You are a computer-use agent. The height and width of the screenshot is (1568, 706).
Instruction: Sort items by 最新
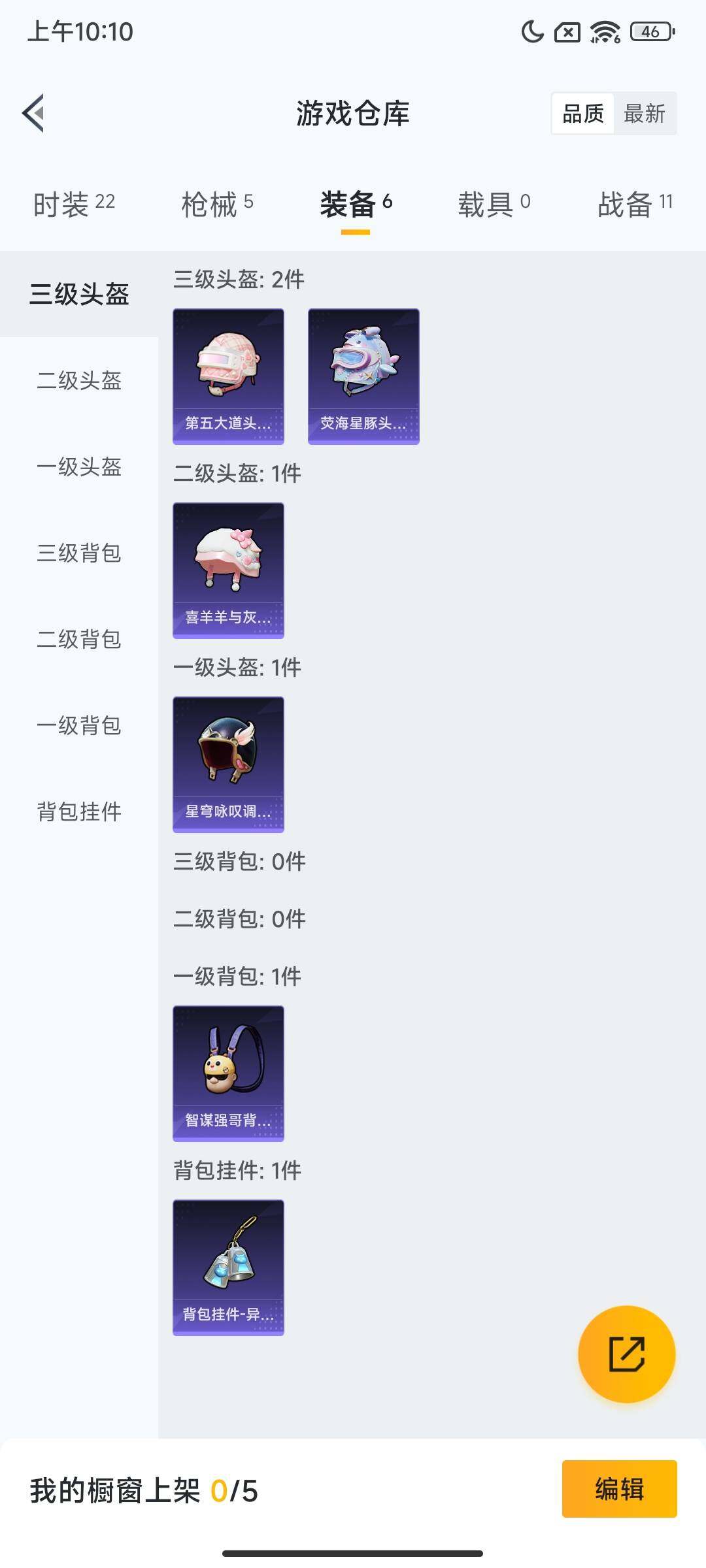coord(644,114)
